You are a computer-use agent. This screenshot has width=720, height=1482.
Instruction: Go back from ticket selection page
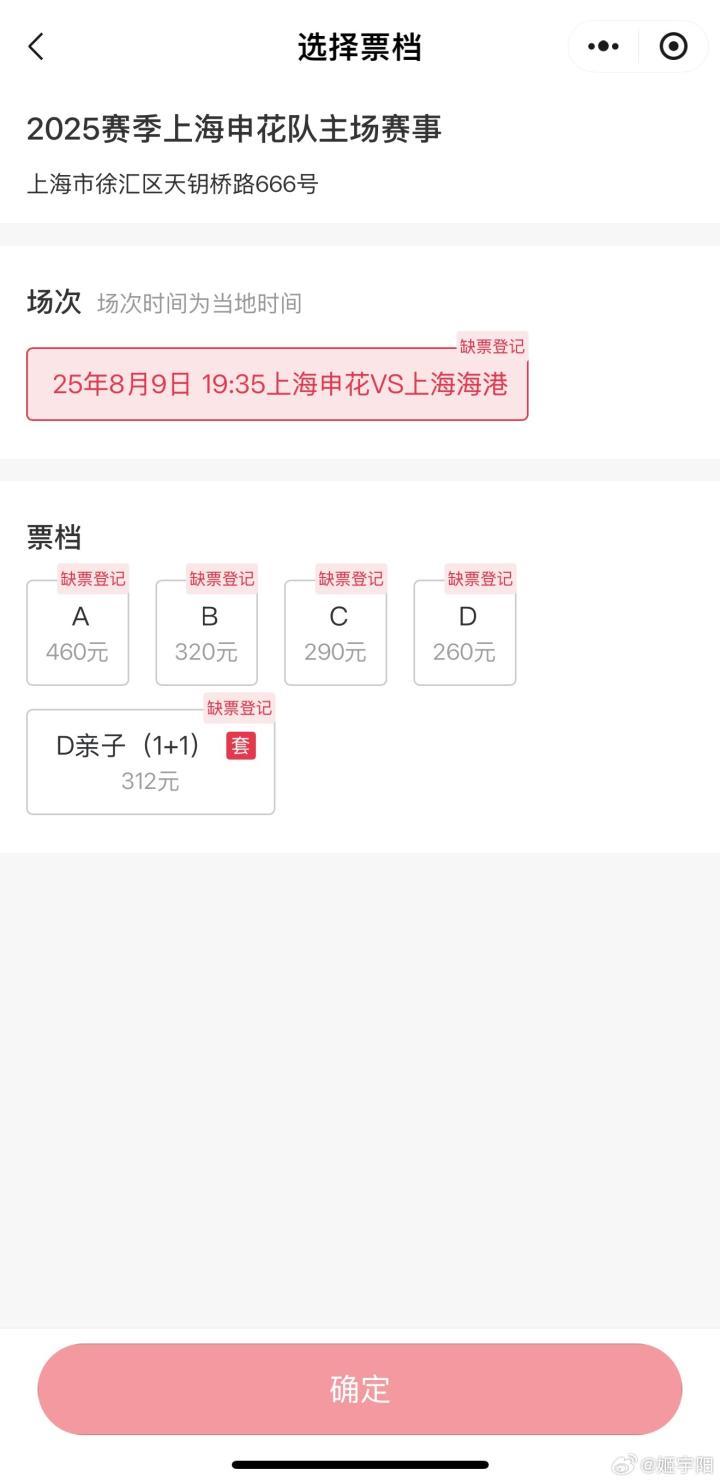(x=36, y=47)
